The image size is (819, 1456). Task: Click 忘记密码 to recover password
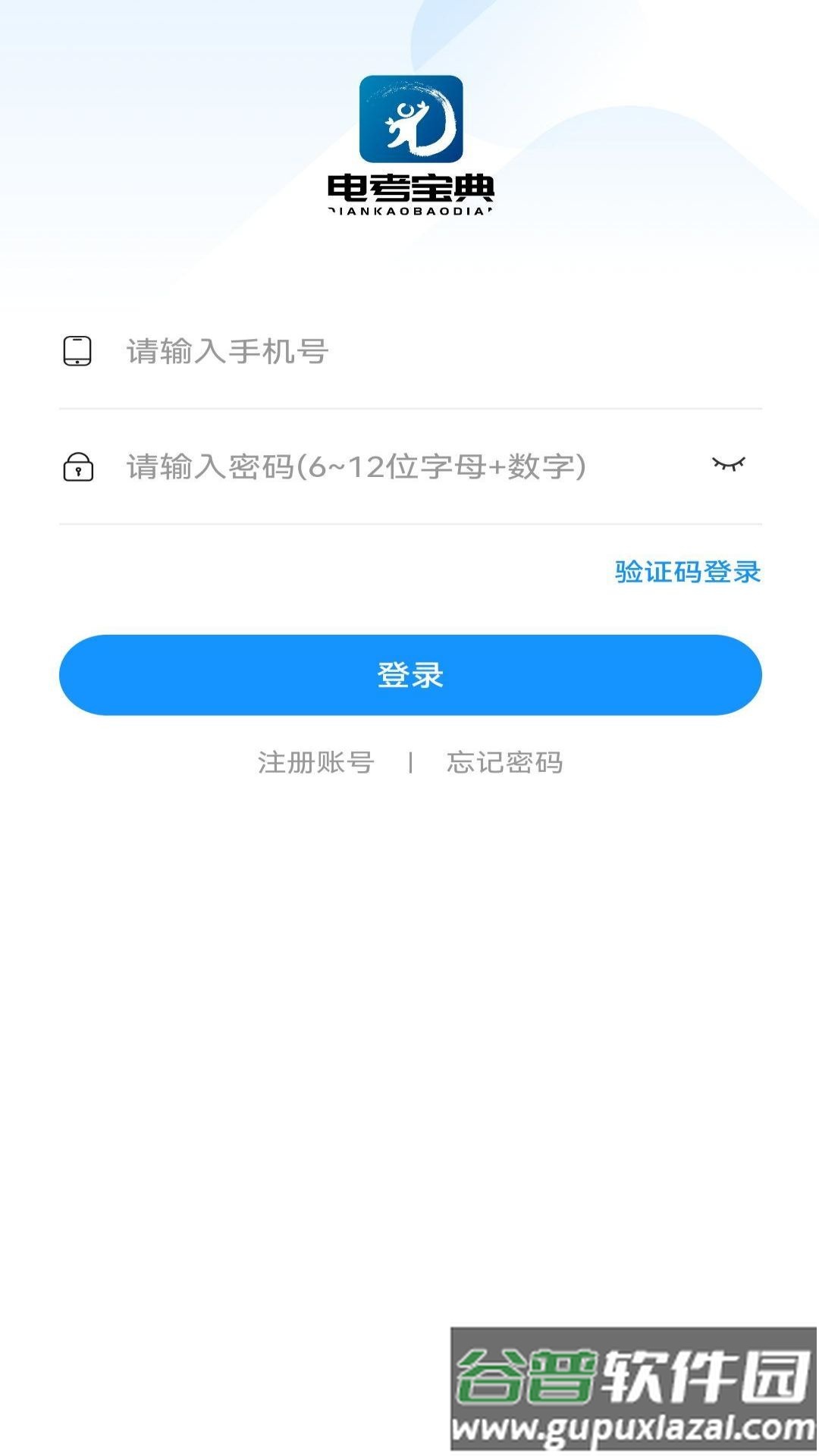coord(504,764)
